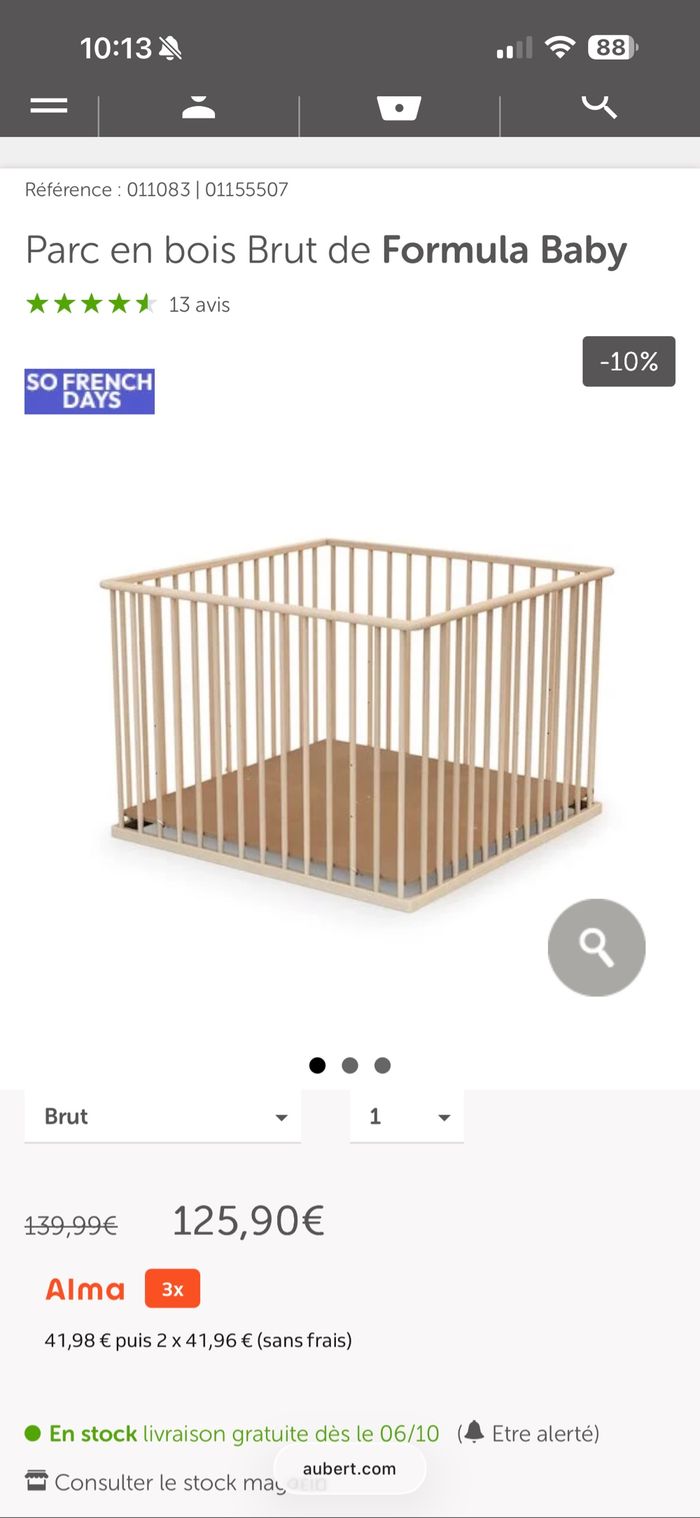Check in-store stock availability
The image size is (700, 1518).
[x=170, y=1482]
